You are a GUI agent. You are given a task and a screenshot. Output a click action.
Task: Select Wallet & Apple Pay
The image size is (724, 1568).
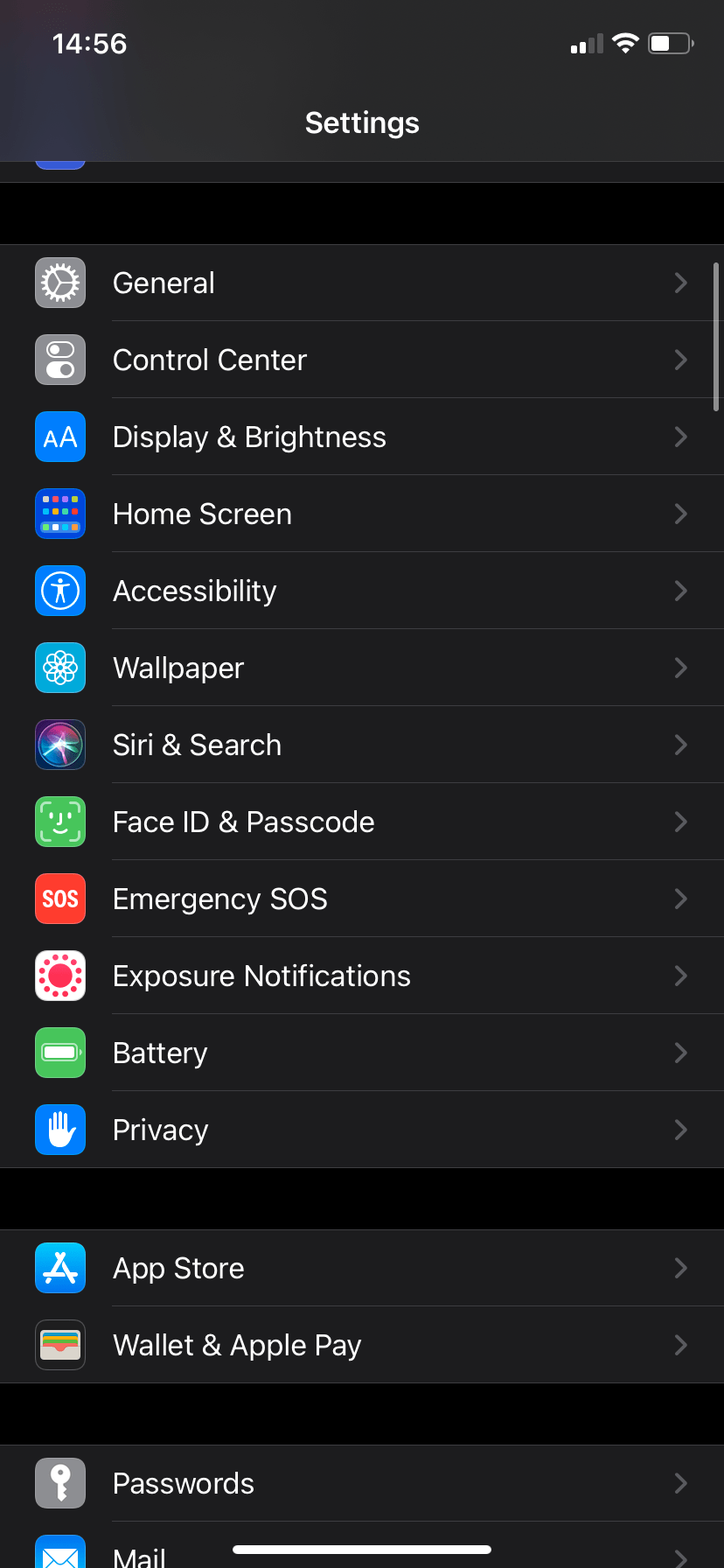[361, 1345]
